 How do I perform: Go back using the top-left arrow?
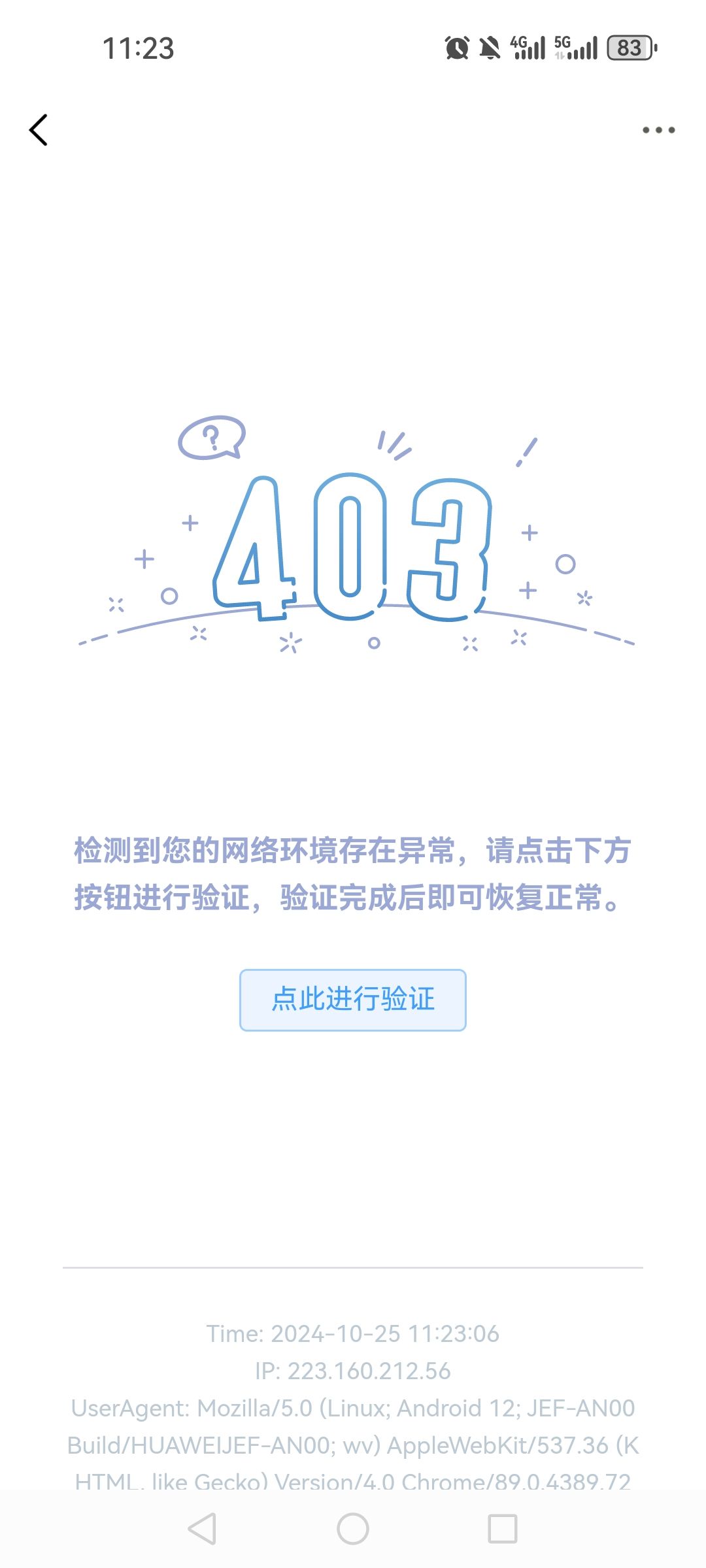pos(39,129)
